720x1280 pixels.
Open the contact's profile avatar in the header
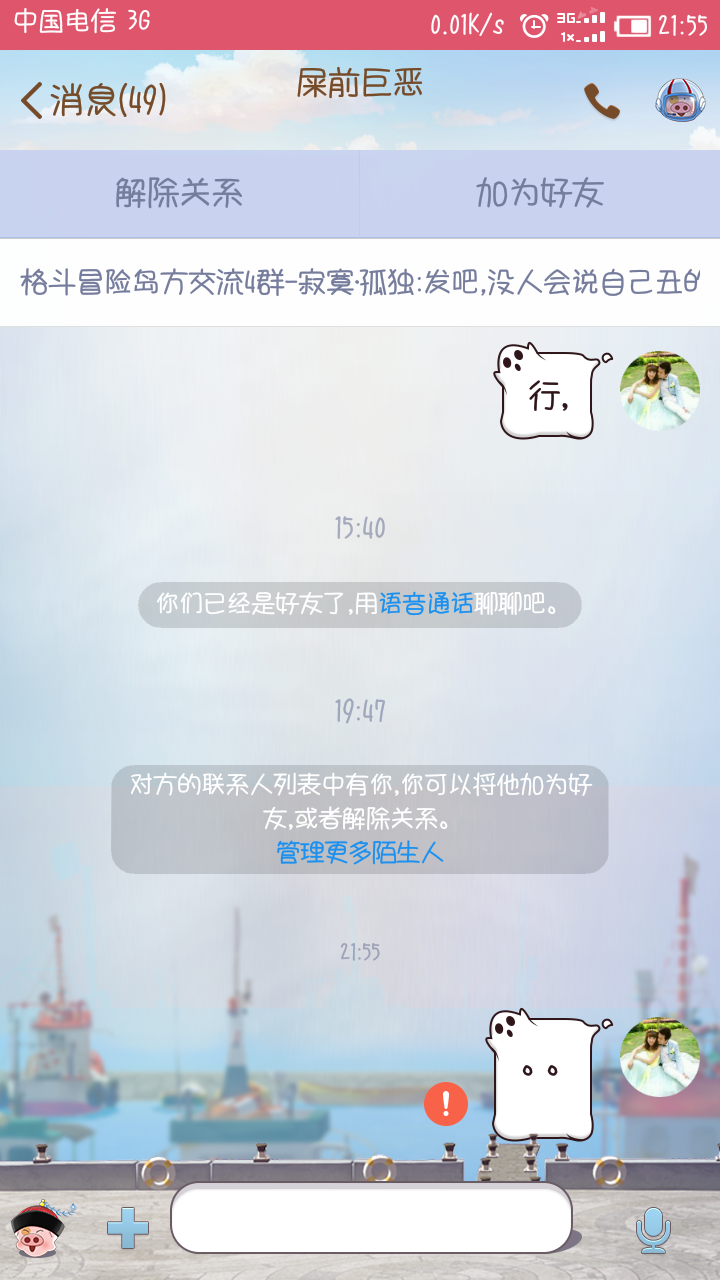[680, 101]
